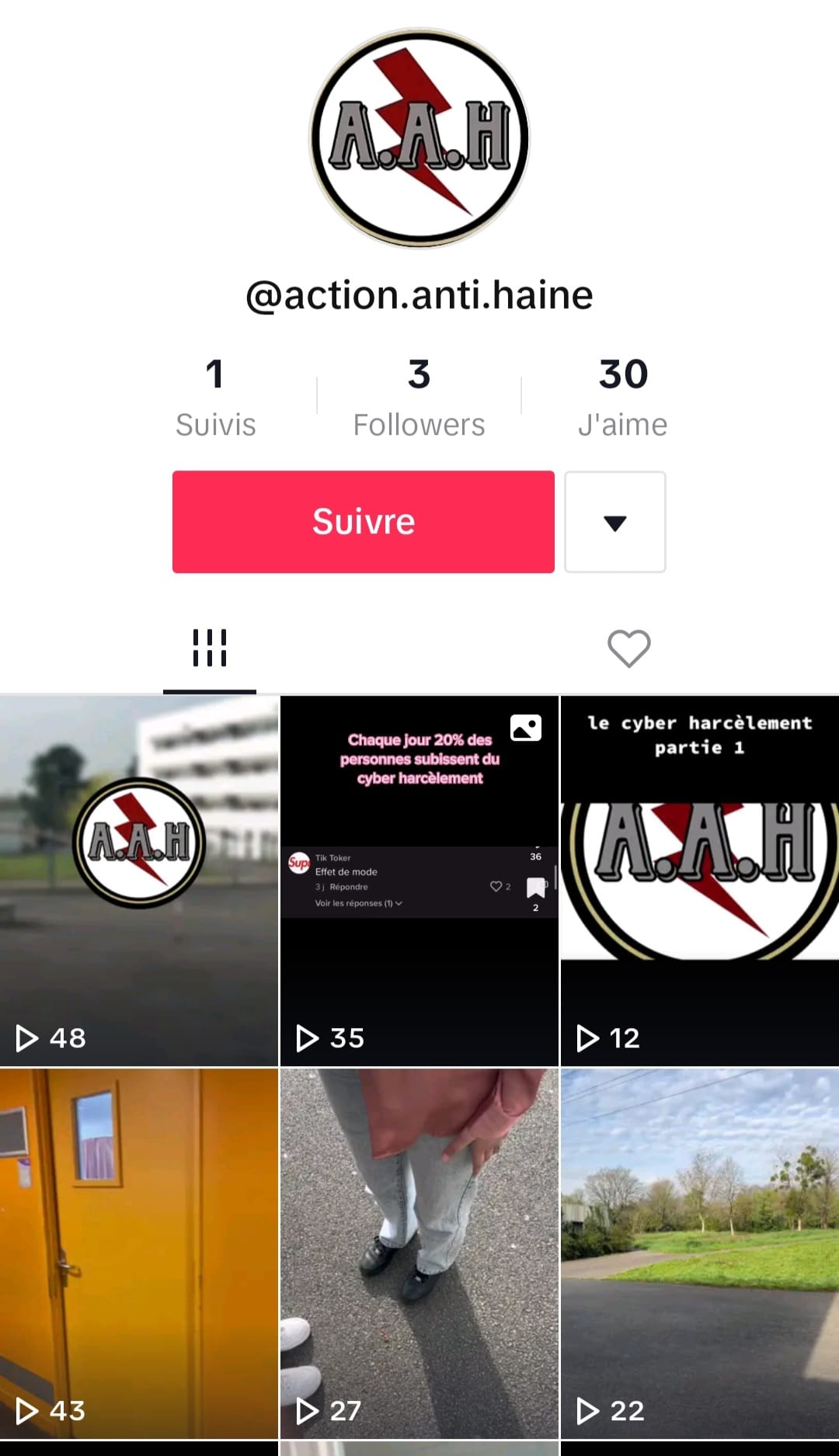Open the video with 48 views
The width and height of the screenshot is (839, 1456).
[x=139, y=881]
